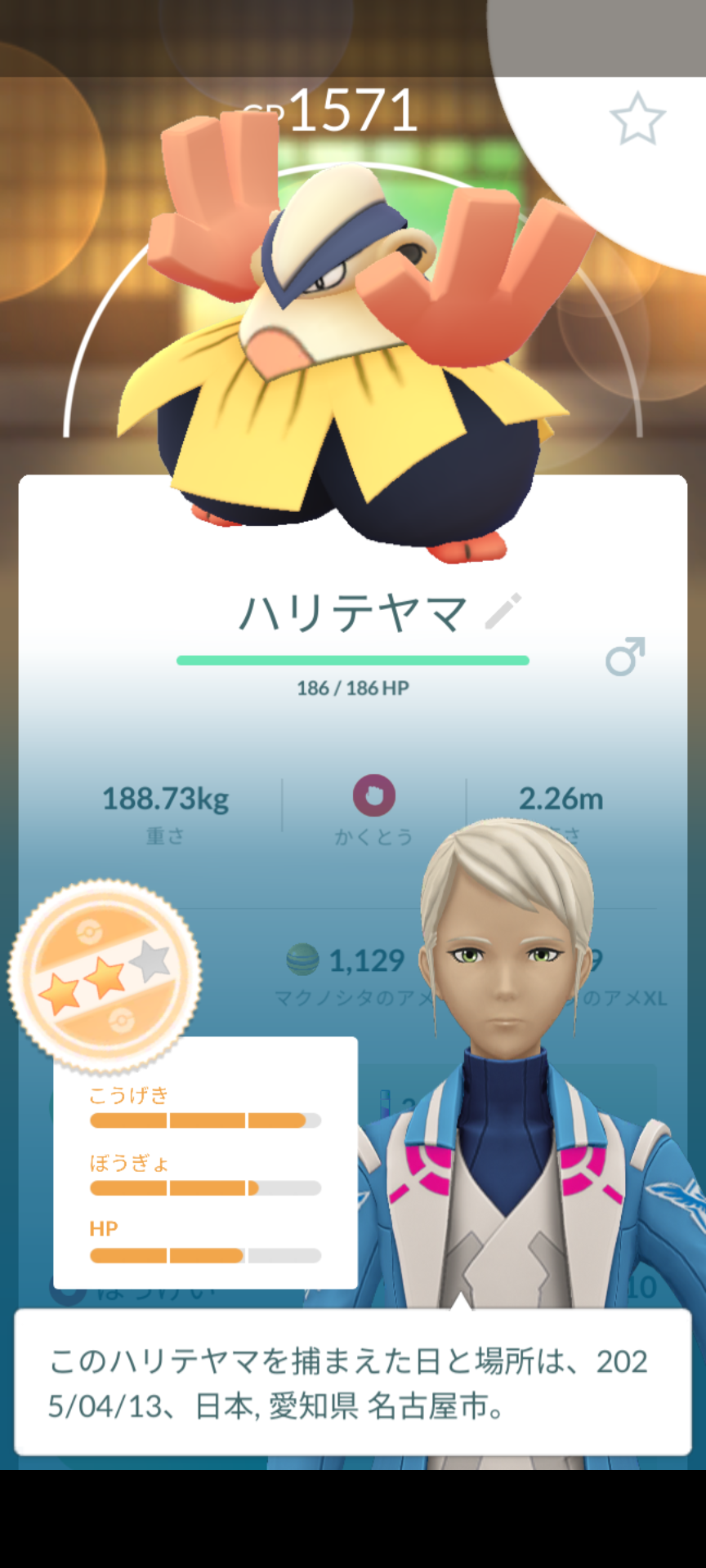Viewport: 706px width, 1568px height.
Task: Mark ハリテヤマ as favorite with the star
Action: pos(637,119)
